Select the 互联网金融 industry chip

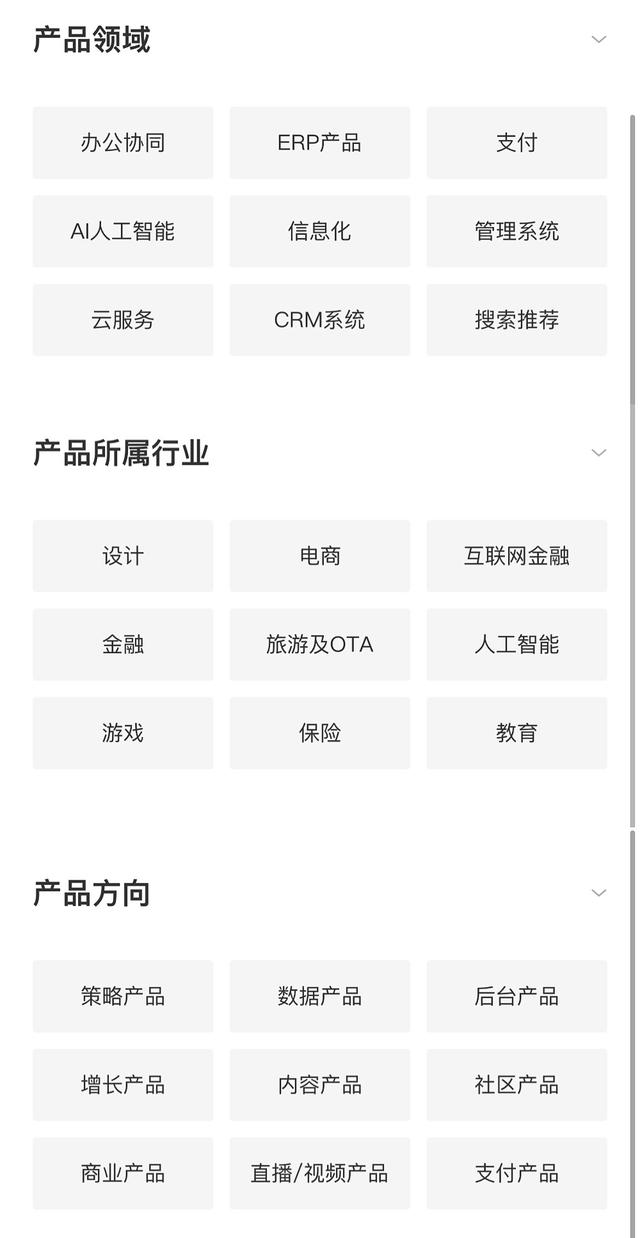[517, 556]
